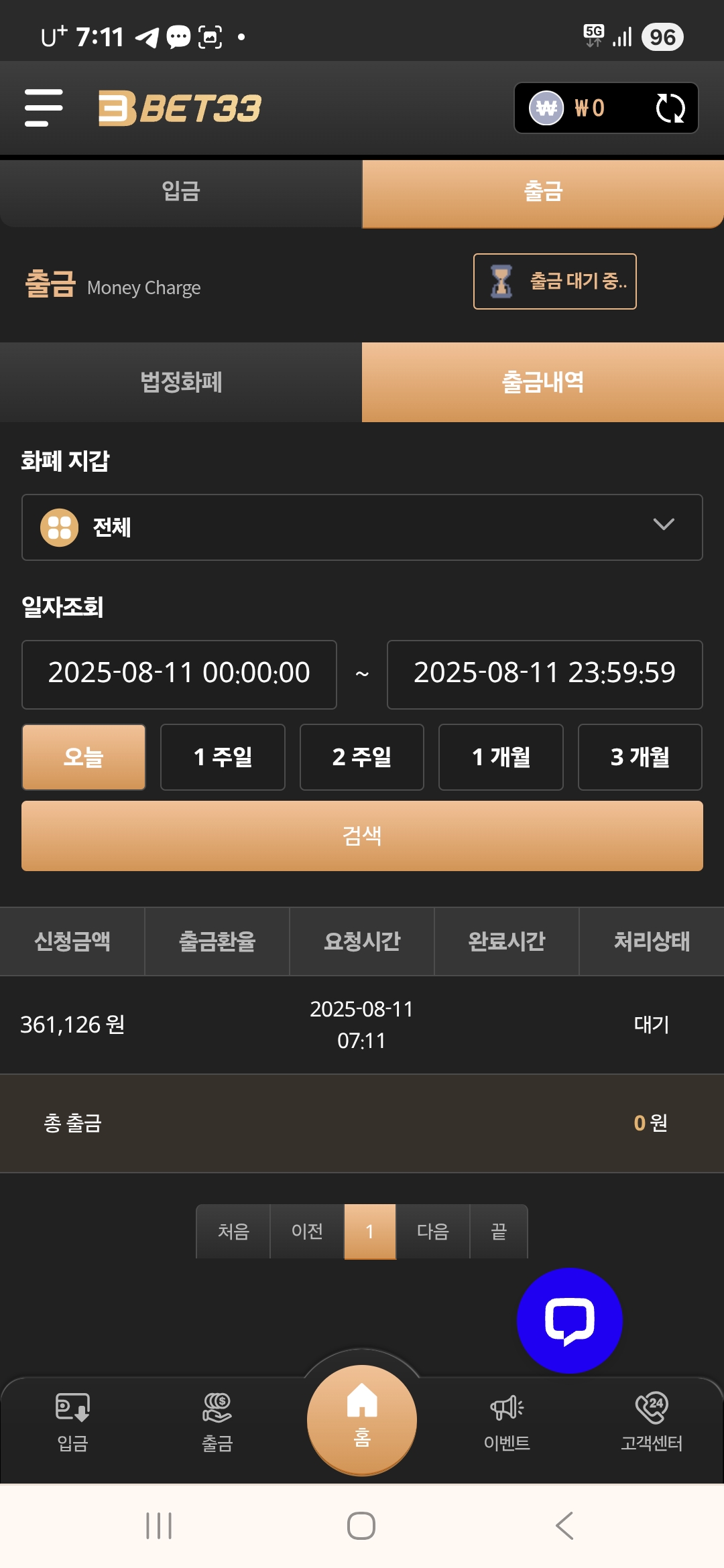Go to 홈 in bottom navigation
Screen dimensions: 724x1568
click(362, 1419)
